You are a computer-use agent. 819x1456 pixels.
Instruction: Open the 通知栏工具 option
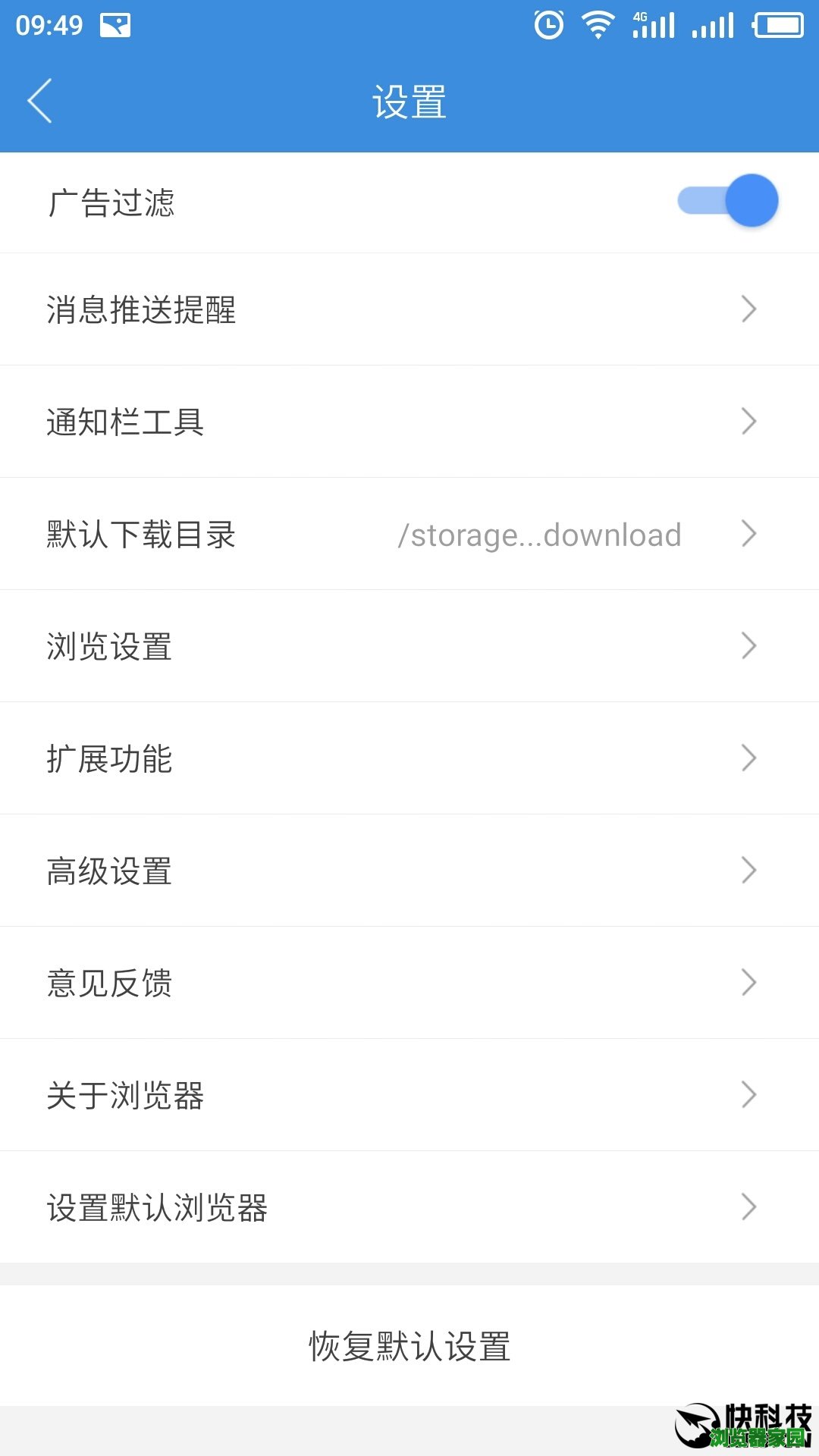click(409, 422)
